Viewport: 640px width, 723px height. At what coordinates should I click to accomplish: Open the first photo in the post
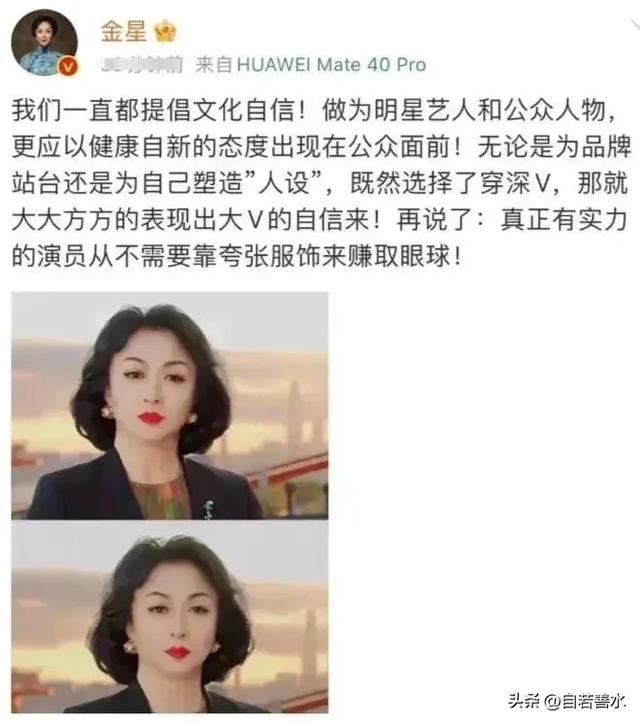point(170,405)
